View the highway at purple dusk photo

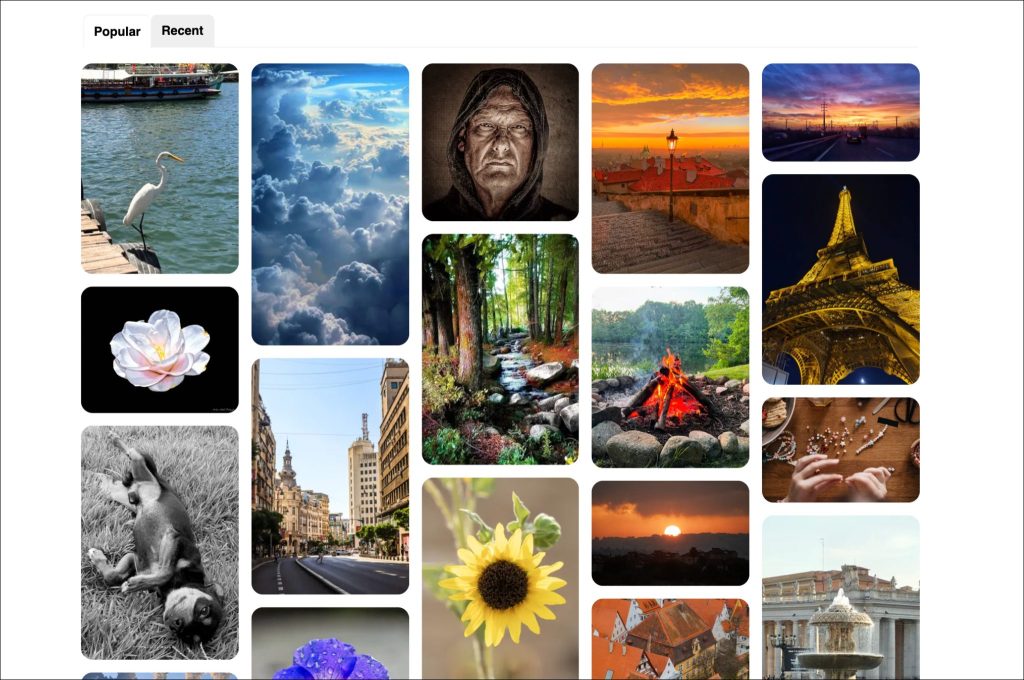pos(840,112)
